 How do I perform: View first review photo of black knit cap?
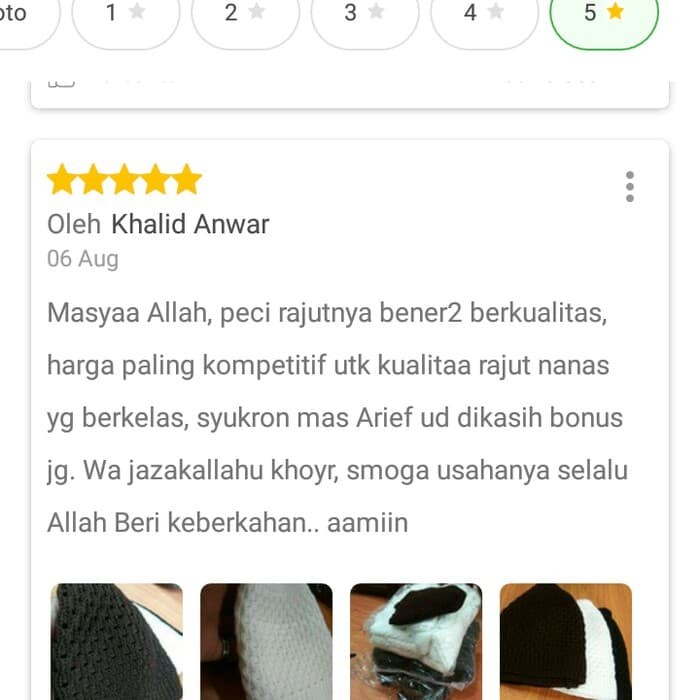click(x=117, y=641)
